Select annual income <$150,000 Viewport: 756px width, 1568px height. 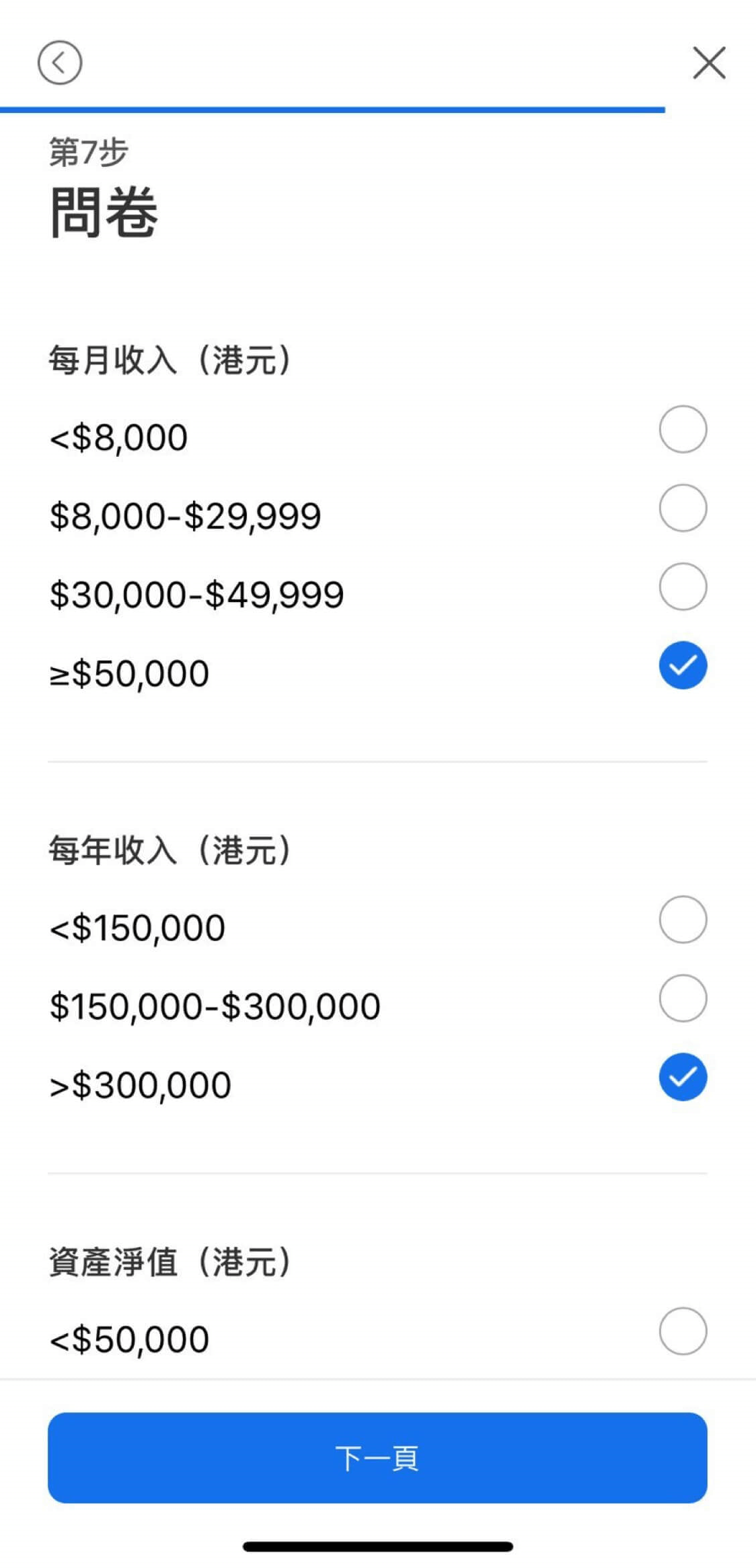683,920
